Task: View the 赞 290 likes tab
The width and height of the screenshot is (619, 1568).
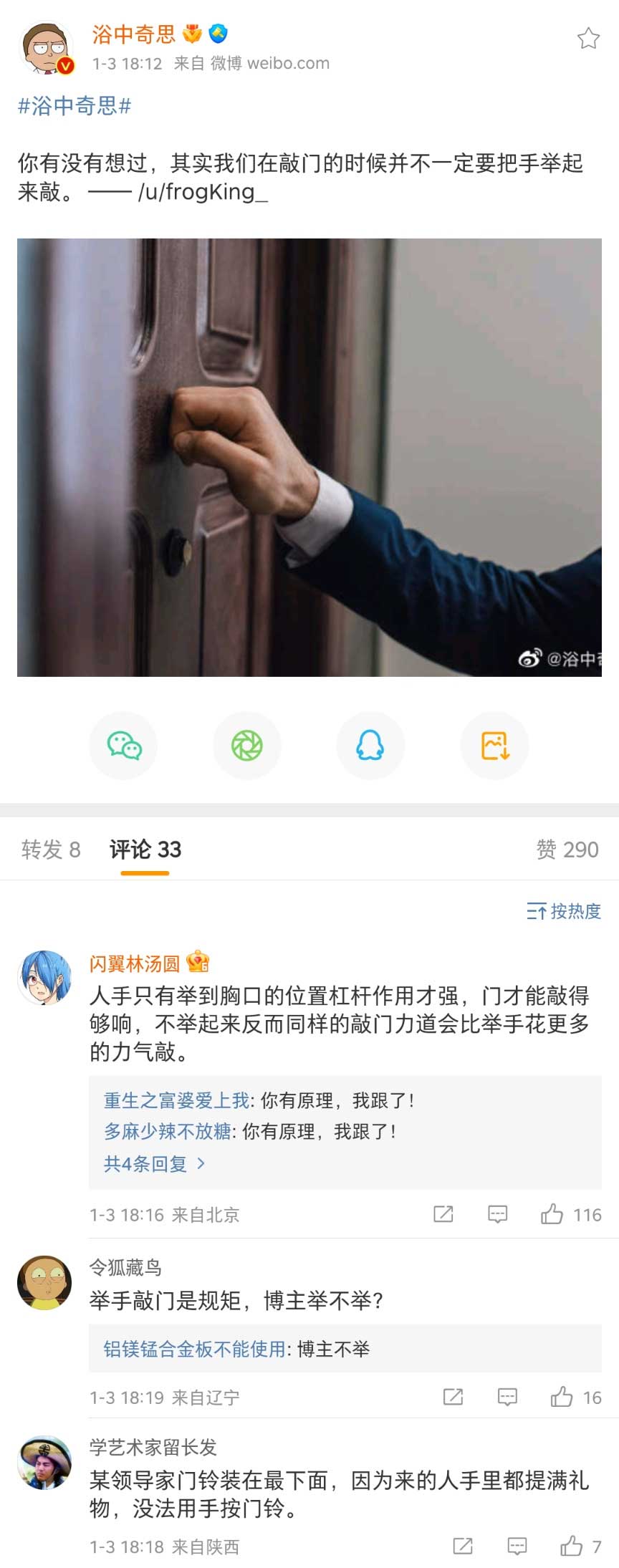Action: (567, 850)
